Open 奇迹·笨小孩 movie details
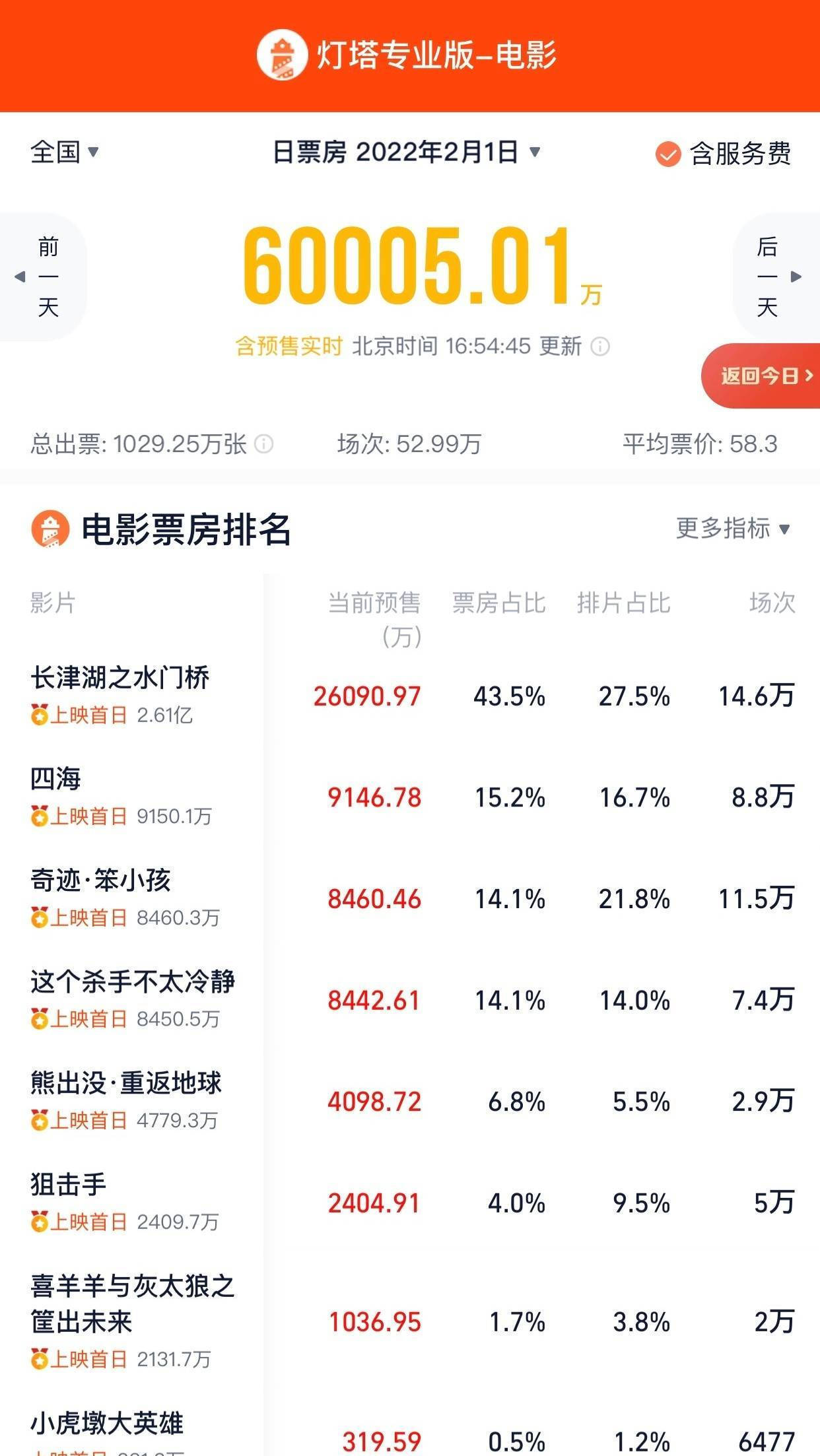Viewport: 820px width, 1456px height. coord(410,898)
